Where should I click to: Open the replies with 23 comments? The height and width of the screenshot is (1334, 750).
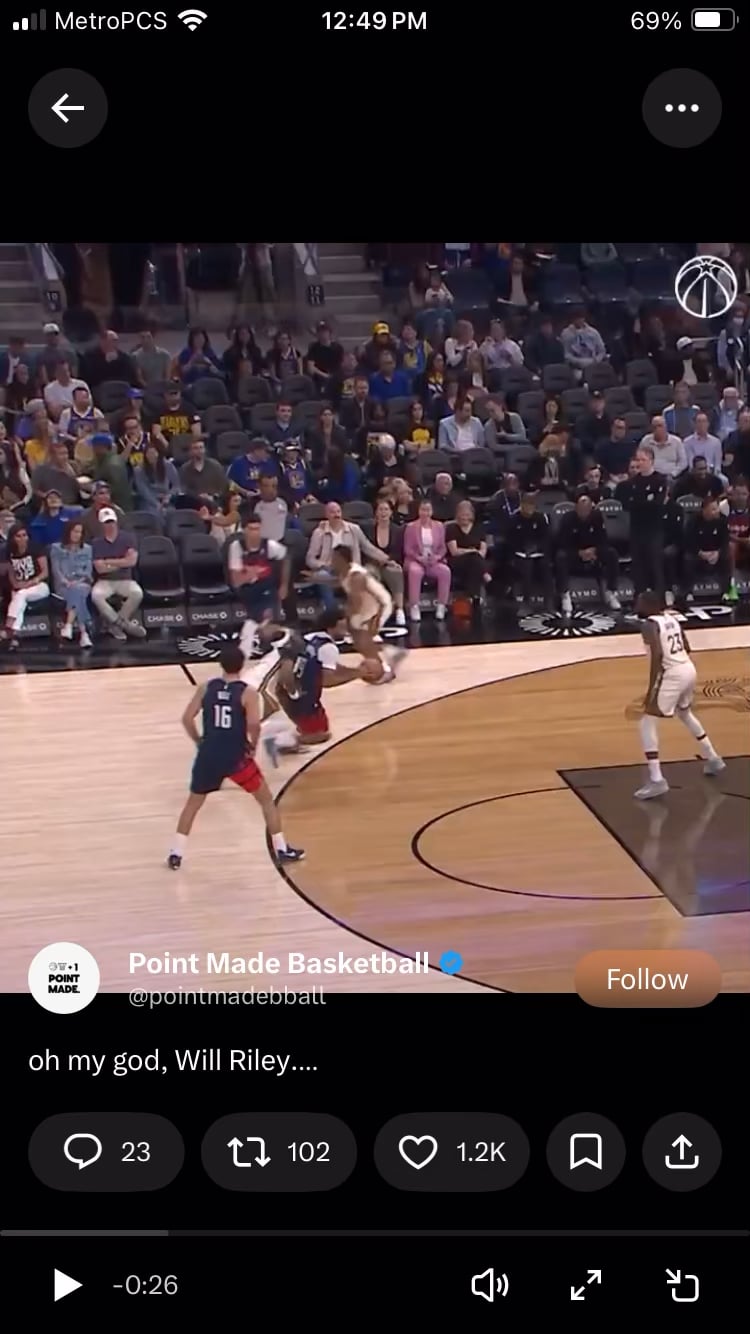pyautogui.click(x=106, y=1152)
